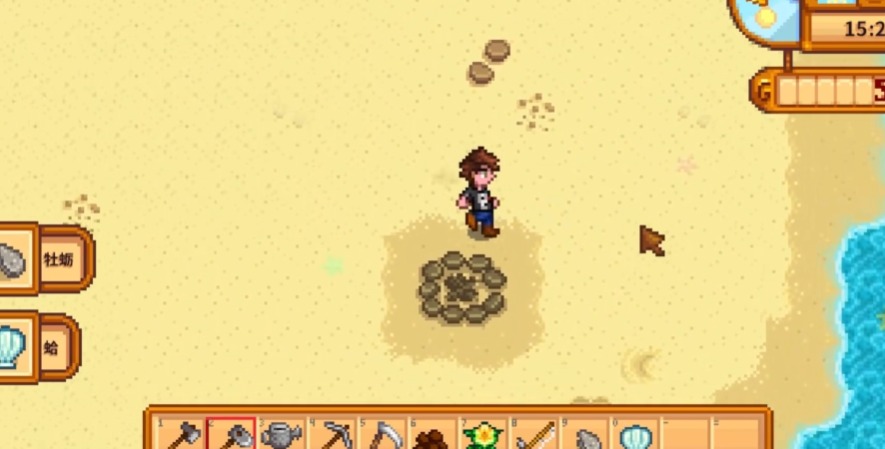
Task: Select the pickaxe in the toolbar
Action: pyautogui.click(x=333, y=436)
